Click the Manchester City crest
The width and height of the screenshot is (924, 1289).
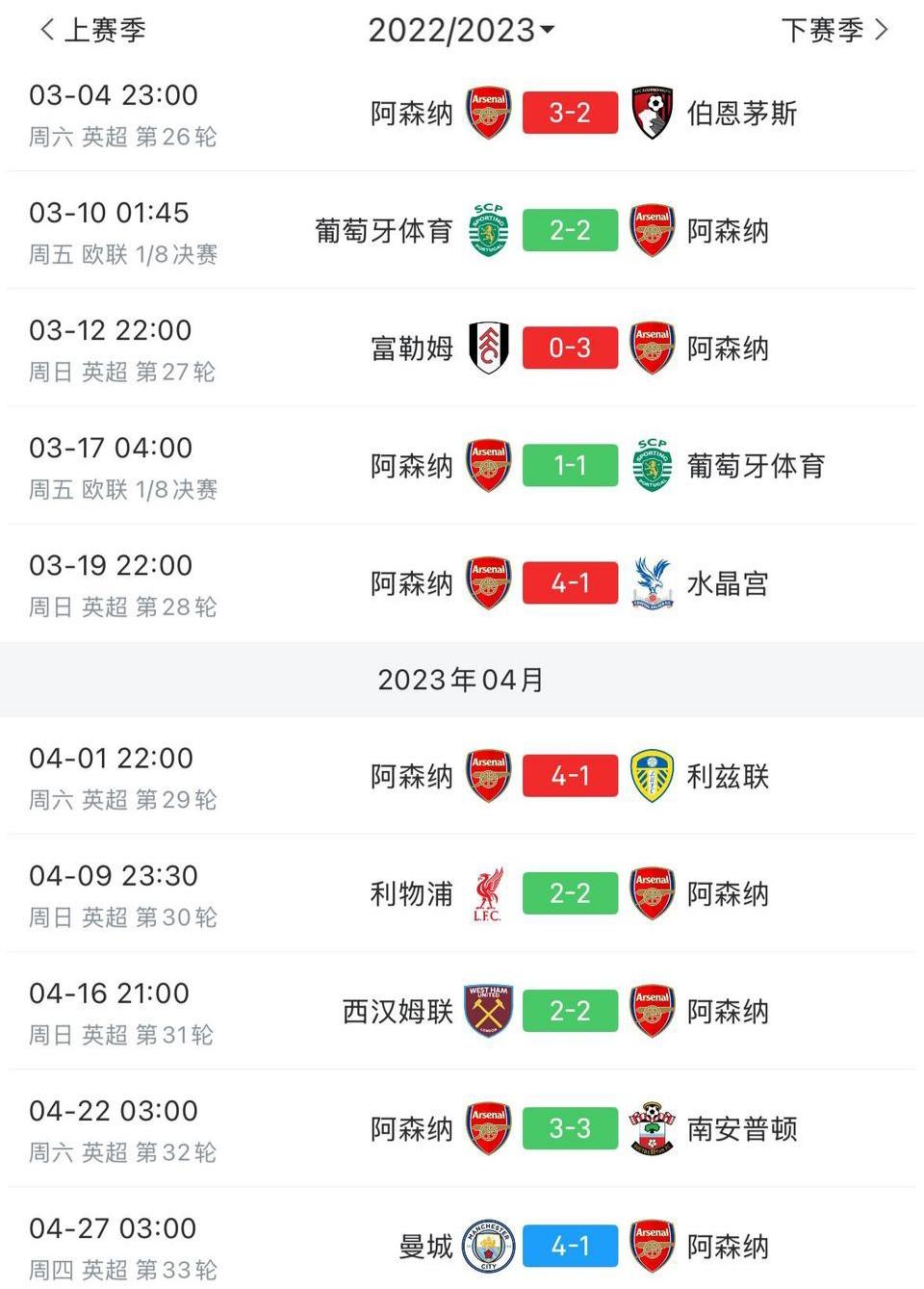[488, 1245]
